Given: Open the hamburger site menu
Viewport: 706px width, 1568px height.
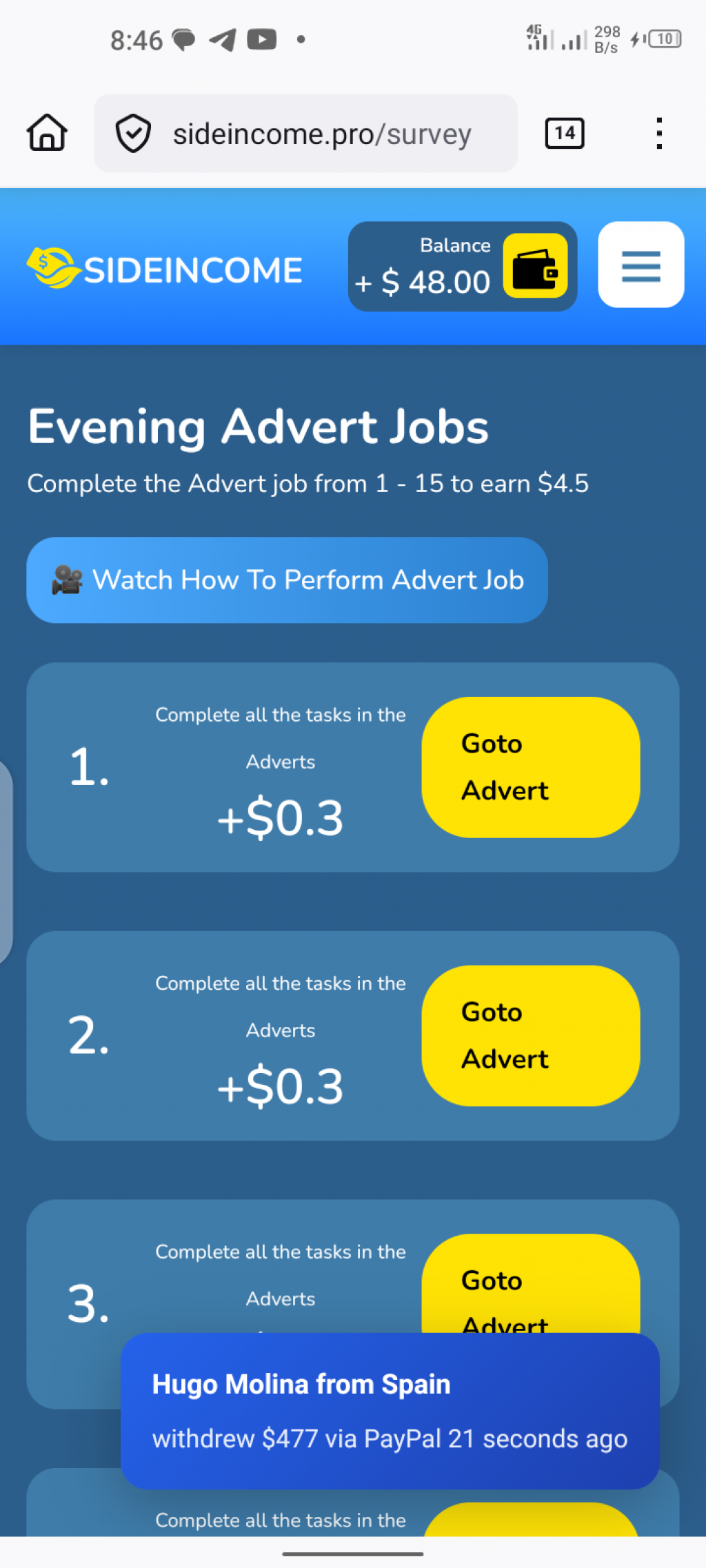Looking at the screenshot, I should pos(641,265).
